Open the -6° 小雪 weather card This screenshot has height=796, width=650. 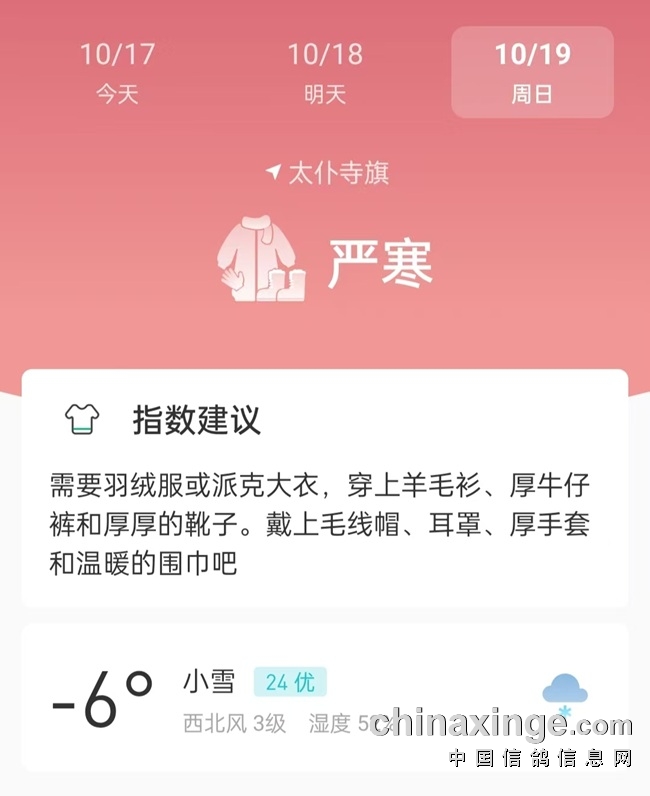point(324,698)
